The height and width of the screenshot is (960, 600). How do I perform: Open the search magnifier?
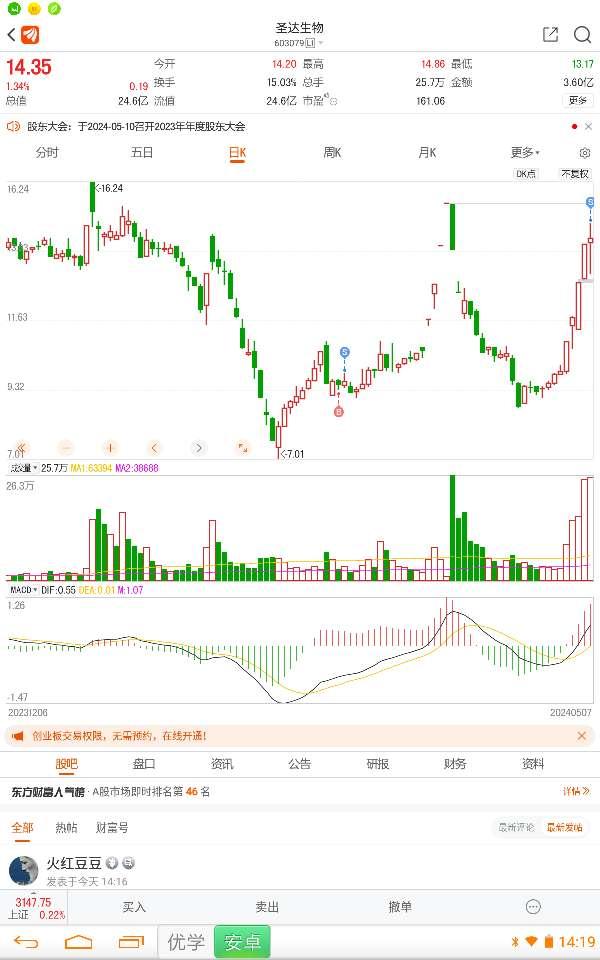click(582, 35)
